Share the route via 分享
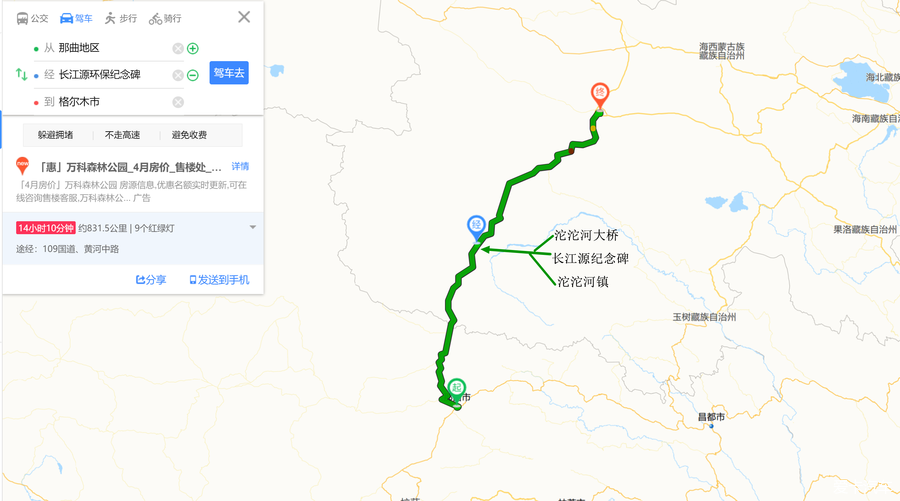900x501 pixels. point(151,280)
